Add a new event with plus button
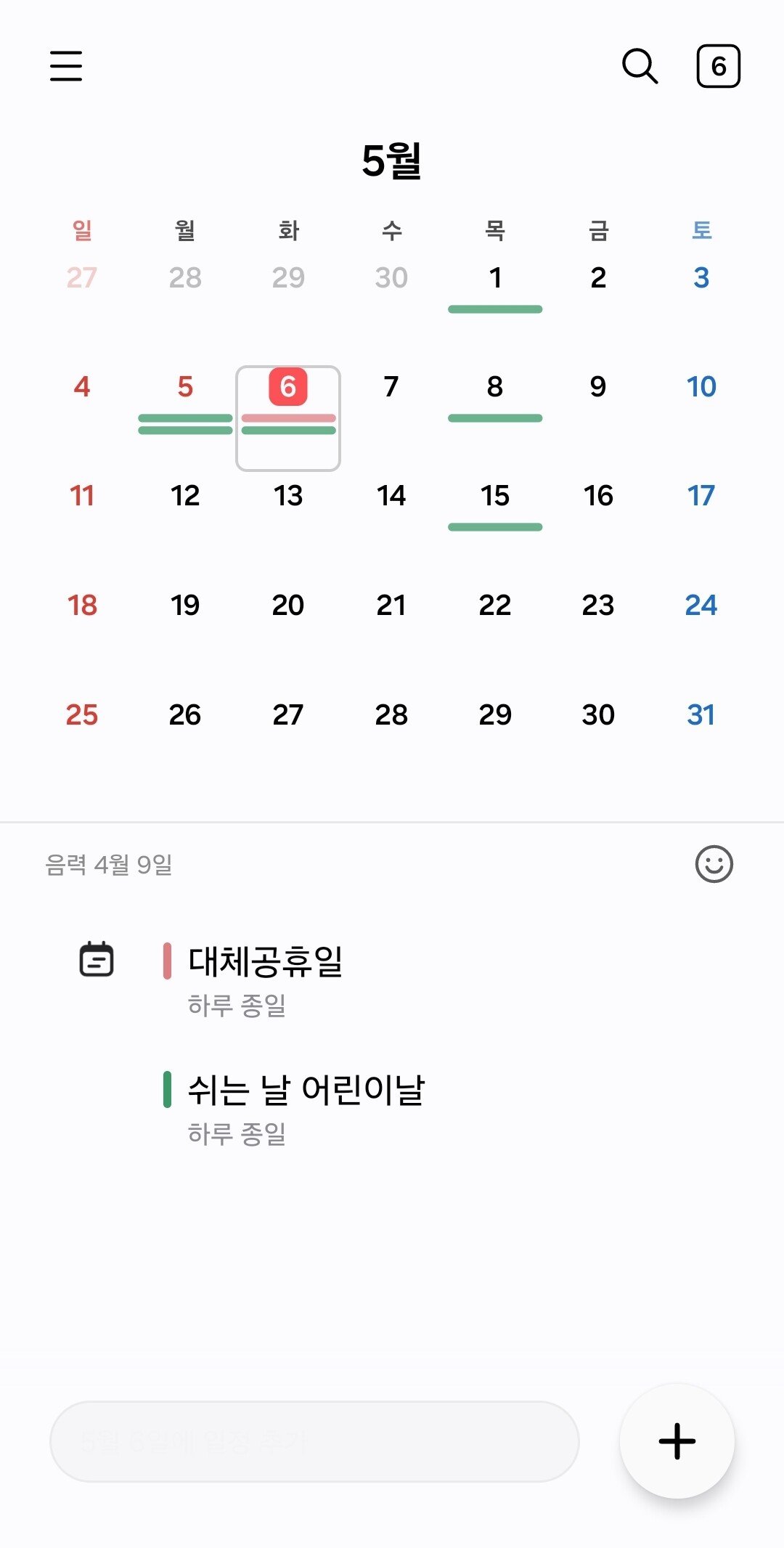Screen dimensions: 784x1548 pos(677,1441)
